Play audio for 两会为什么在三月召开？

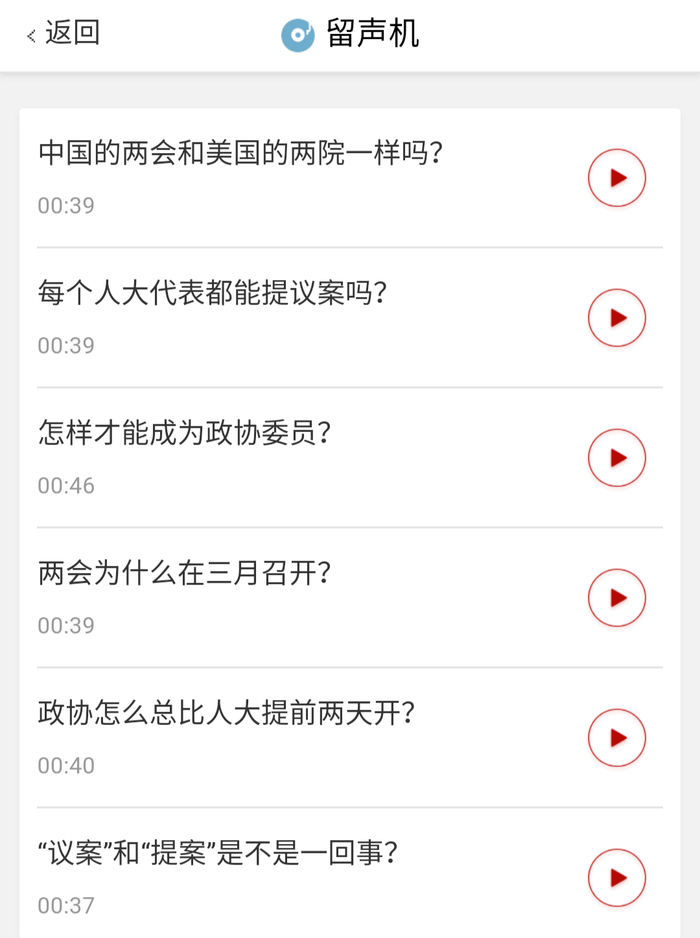pyautogui.click(x=616, y=598)
